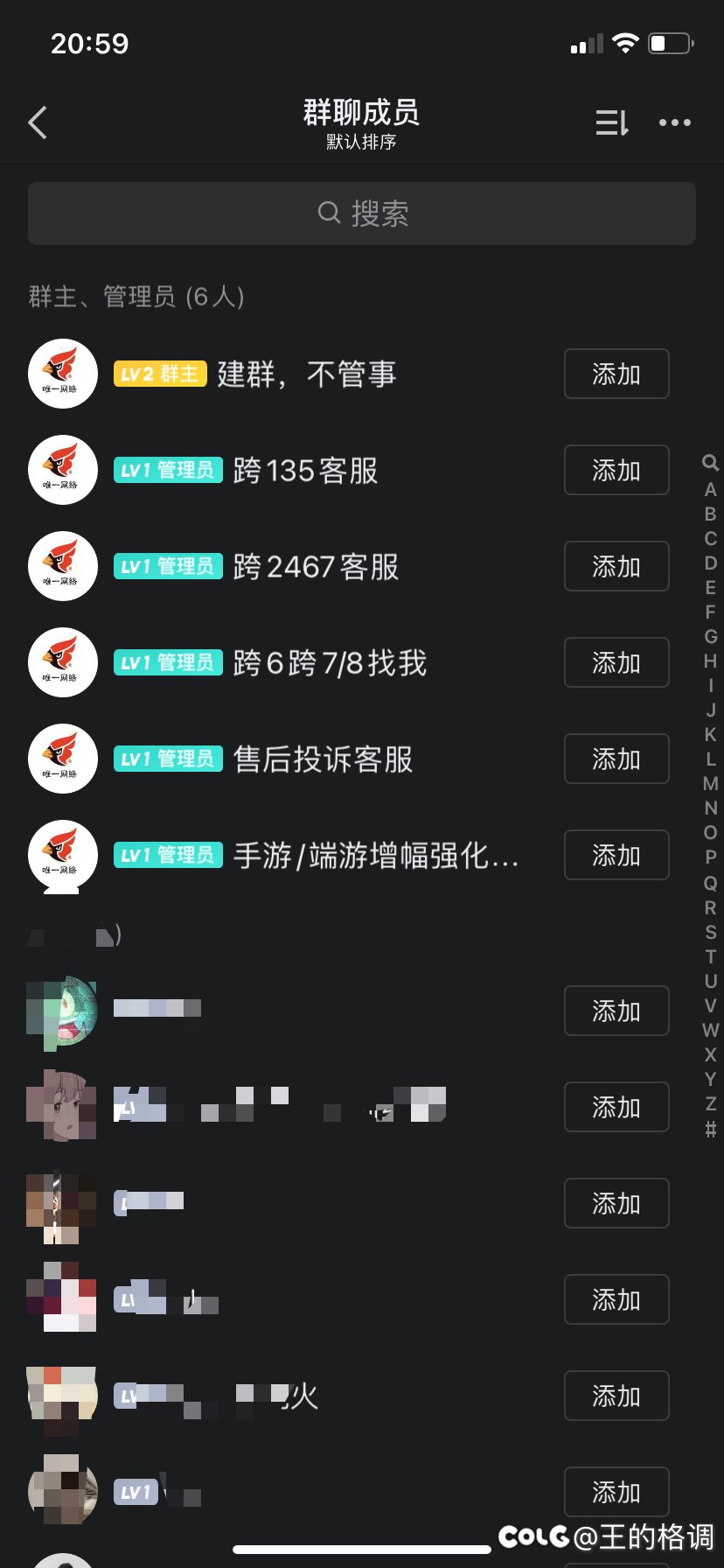The width and height of the screenshot is (724, 1568).
Task: Add admin 跨2467客服
Action: 616,566
